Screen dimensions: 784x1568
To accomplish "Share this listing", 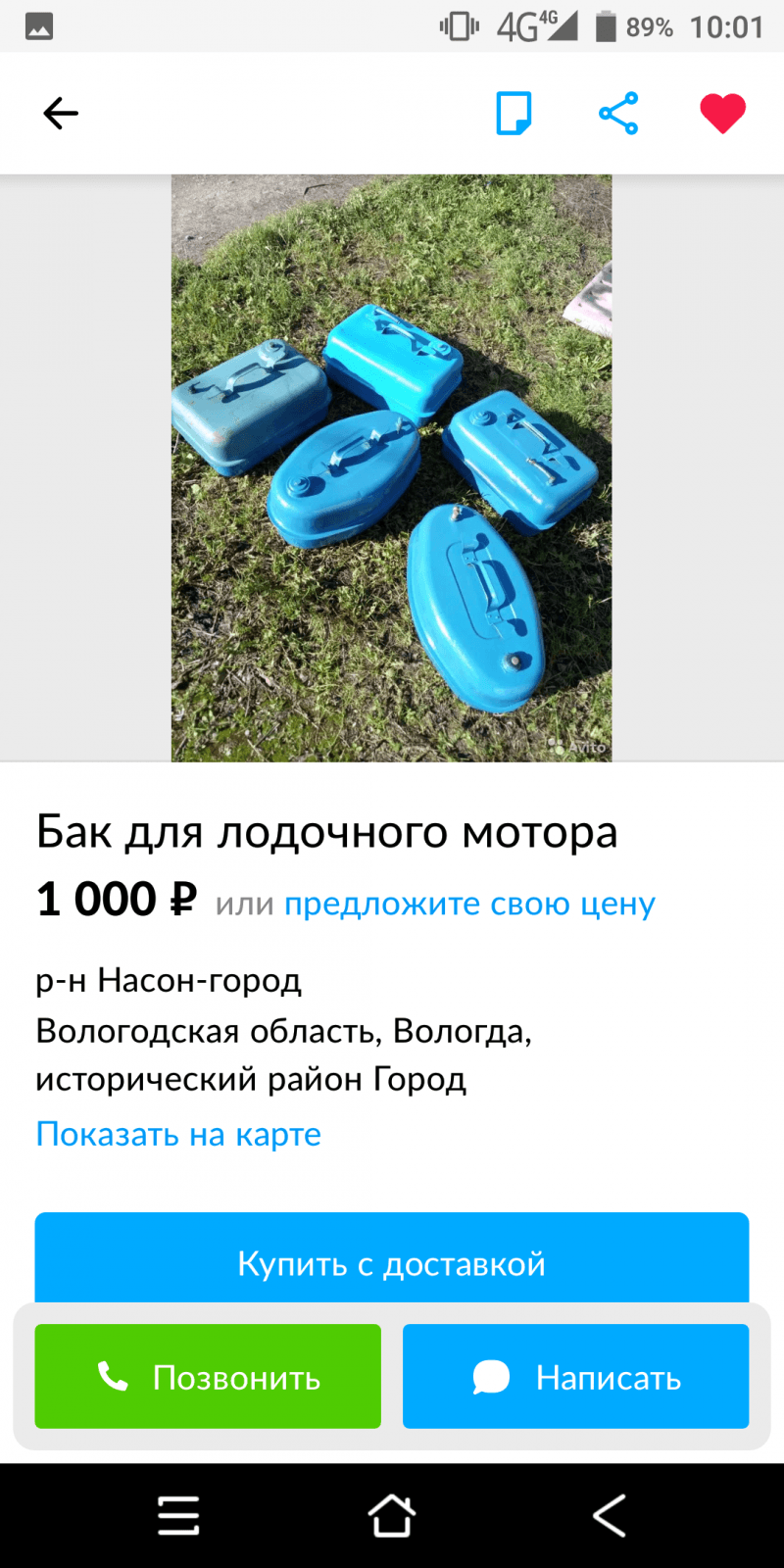I will tap(618, 114).
